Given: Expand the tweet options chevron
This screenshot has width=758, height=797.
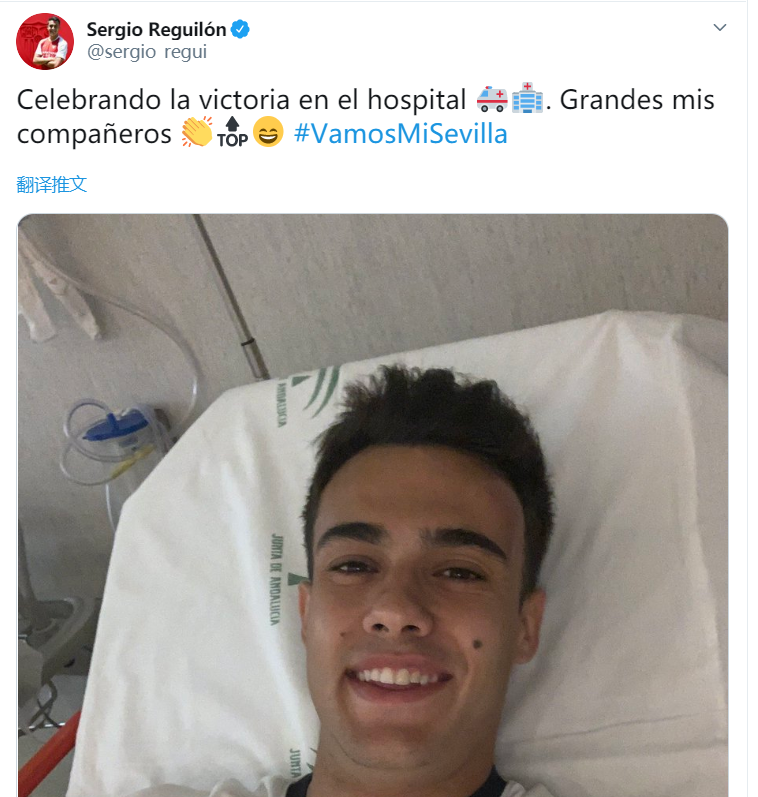Looking at the screenshot, I should (x=719, y=28).
